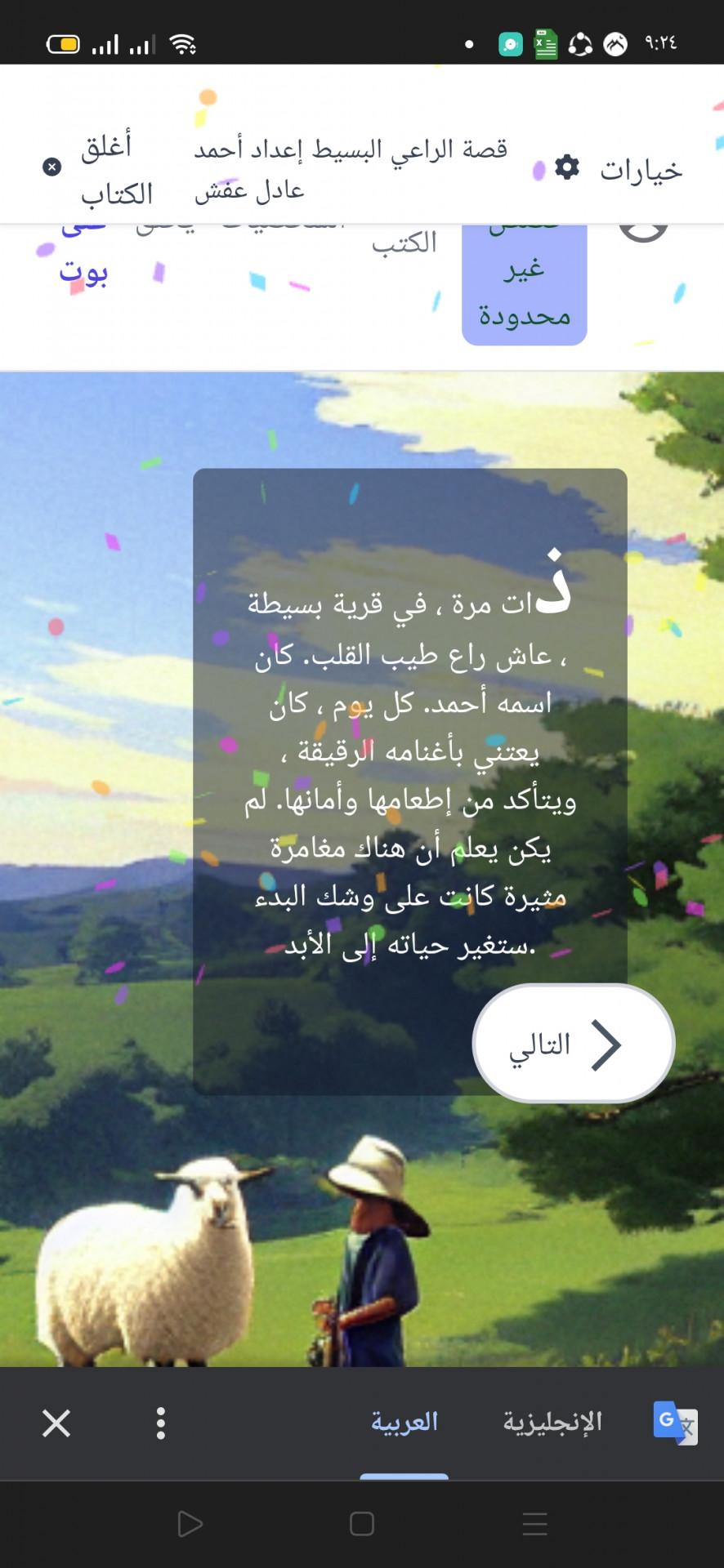Dismiss the Google Translate bar
The width and height of the screenshot is (724, 1568).
coord(56,1423)
